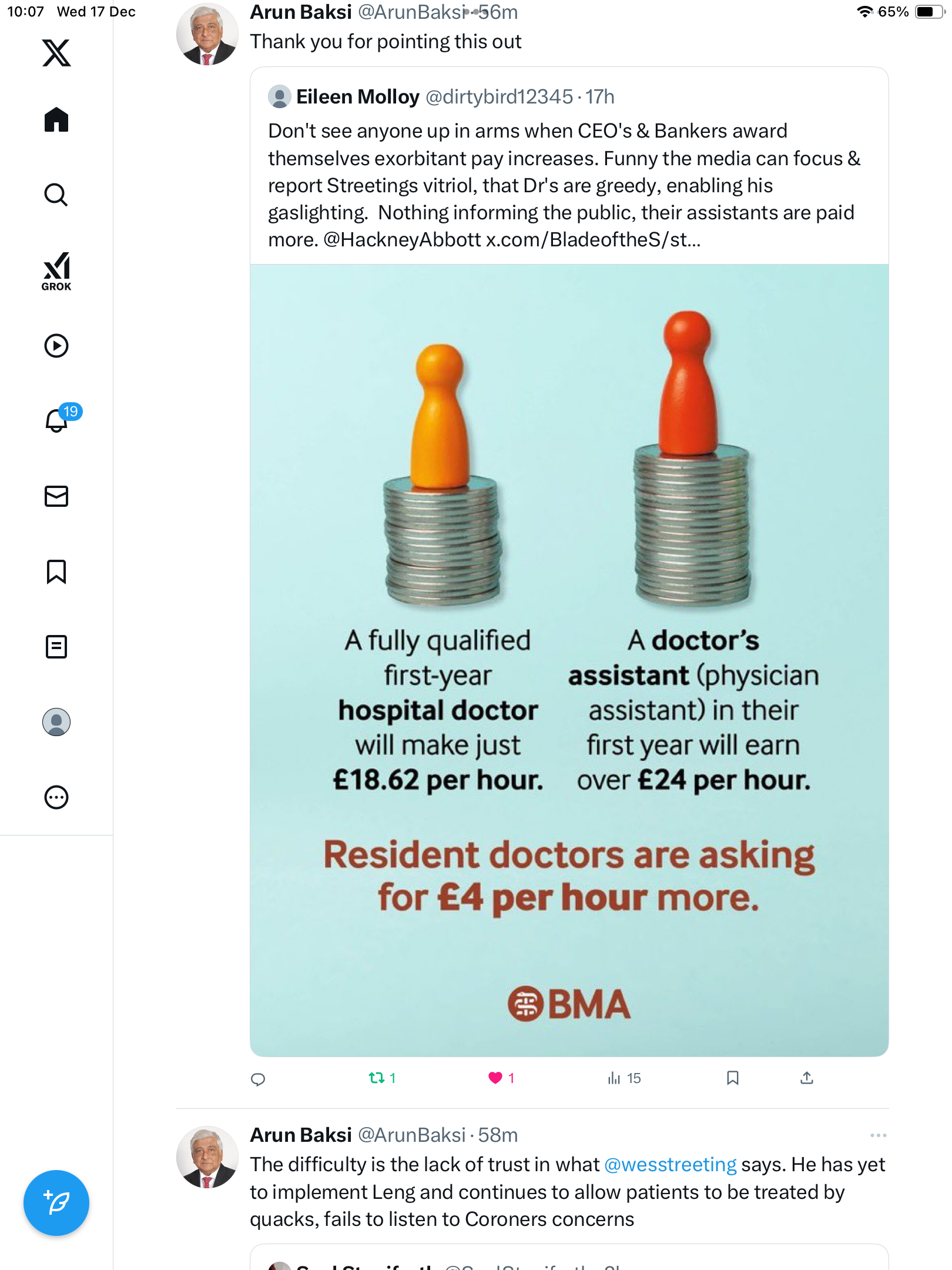Open direct messages envelope
The width and height of the screenshot is (952, 1270).
56,496
